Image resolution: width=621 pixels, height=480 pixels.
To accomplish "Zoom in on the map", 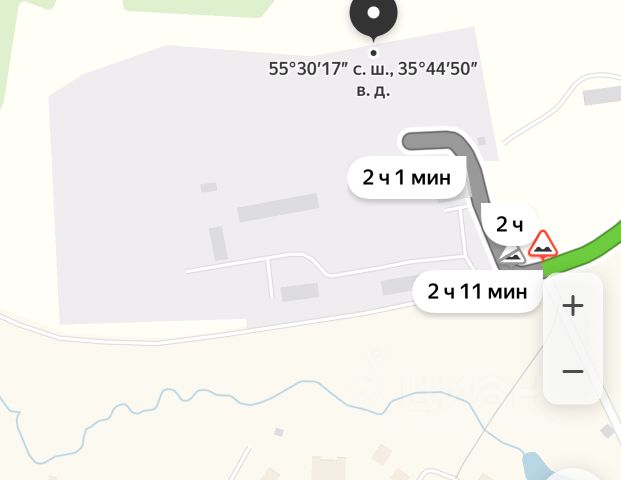I will coord(572,306).
